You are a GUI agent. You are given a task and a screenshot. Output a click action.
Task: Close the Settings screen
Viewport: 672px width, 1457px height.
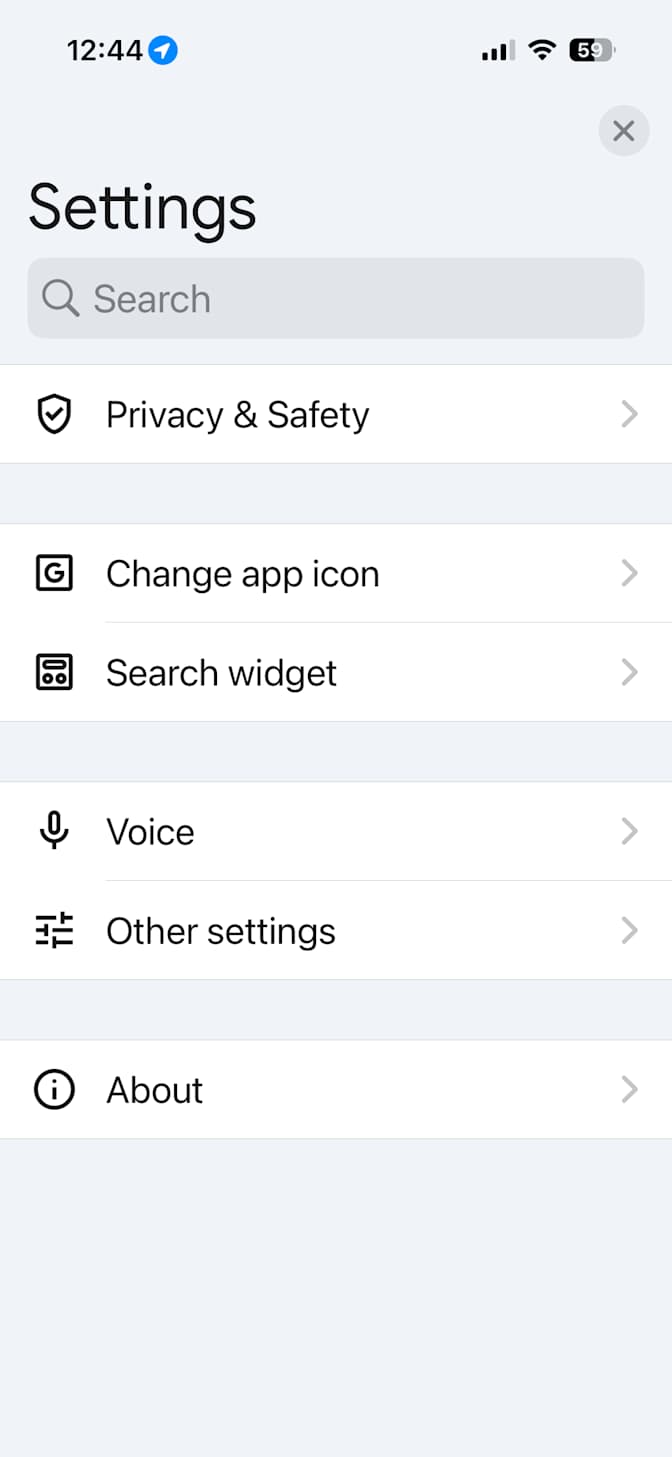click(x=624, y=131)
